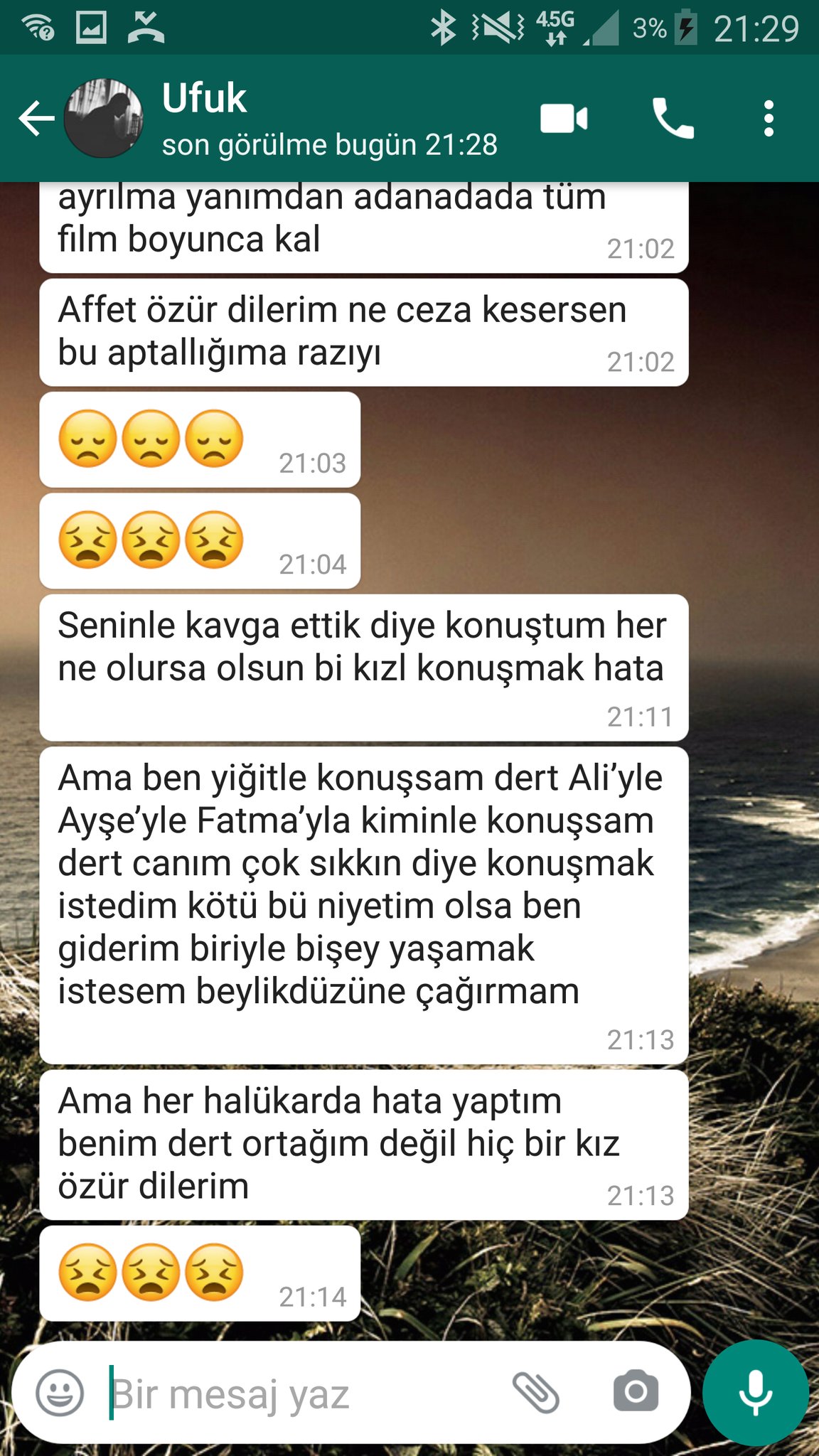Go back to the chat list
Screen dimensions: 819x1456
36,118
